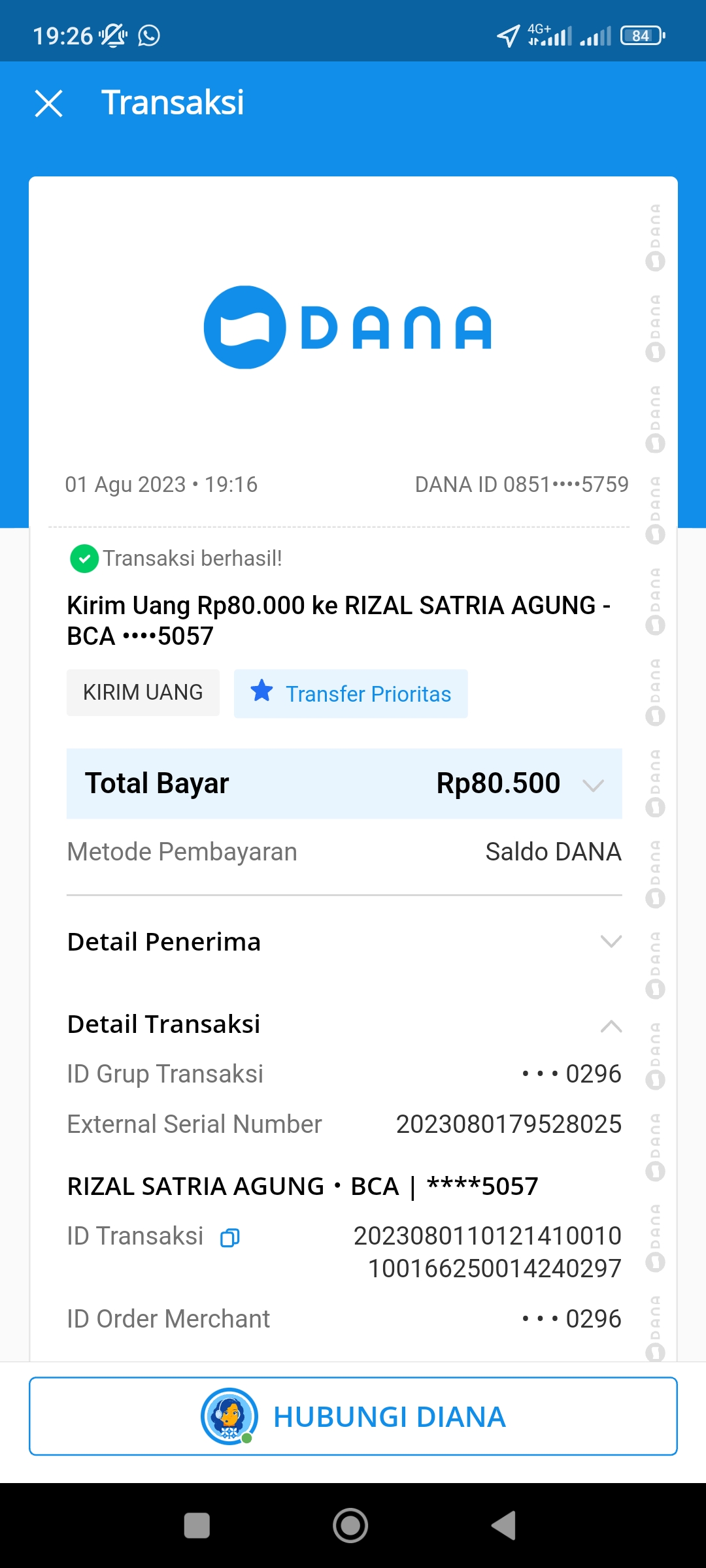Collapse the Detail Transaksi section
Viewport: 706px width, 1568px height.
click(x=611, y=1026)
